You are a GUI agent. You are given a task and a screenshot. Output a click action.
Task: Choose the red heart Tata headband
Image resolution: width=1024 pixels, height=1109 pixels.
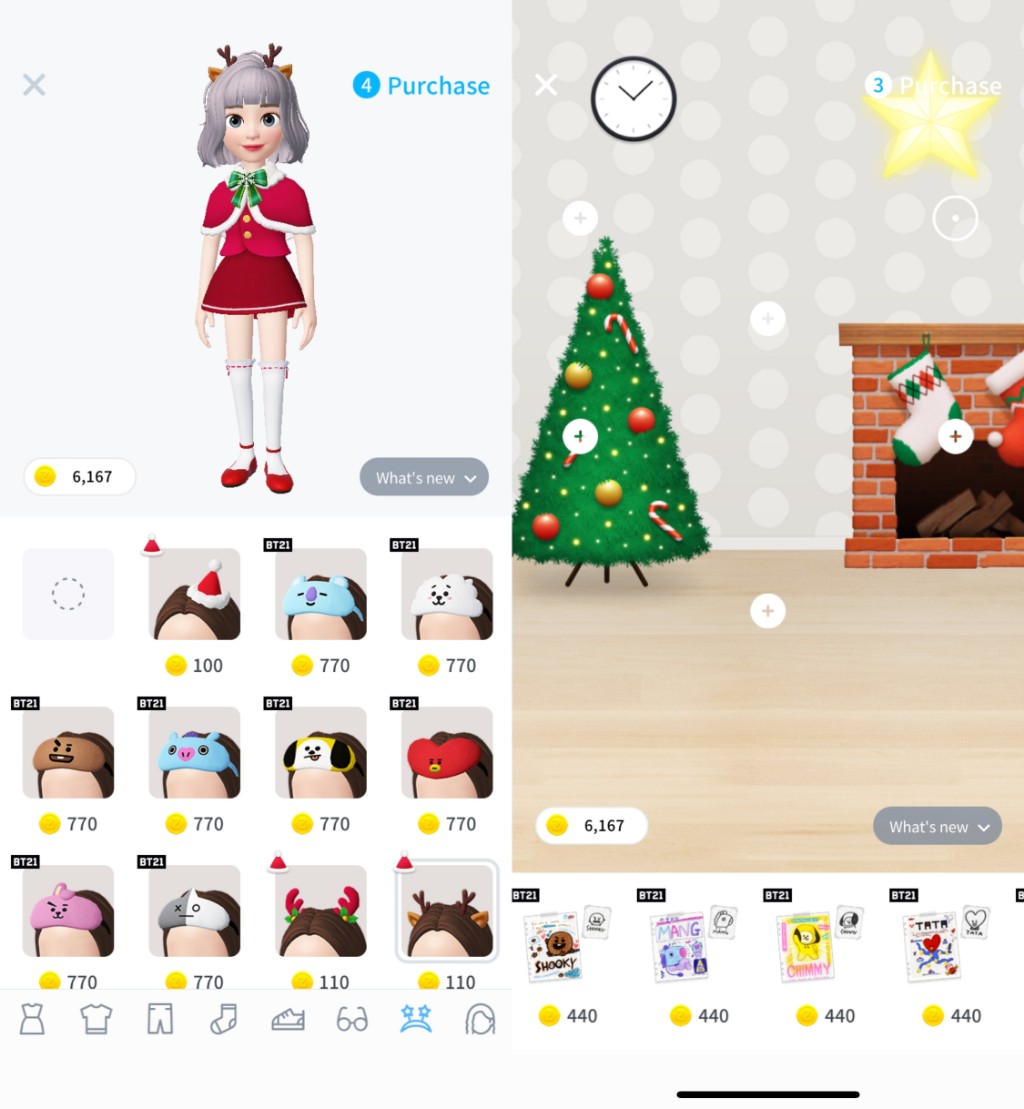tap(447, 753)
